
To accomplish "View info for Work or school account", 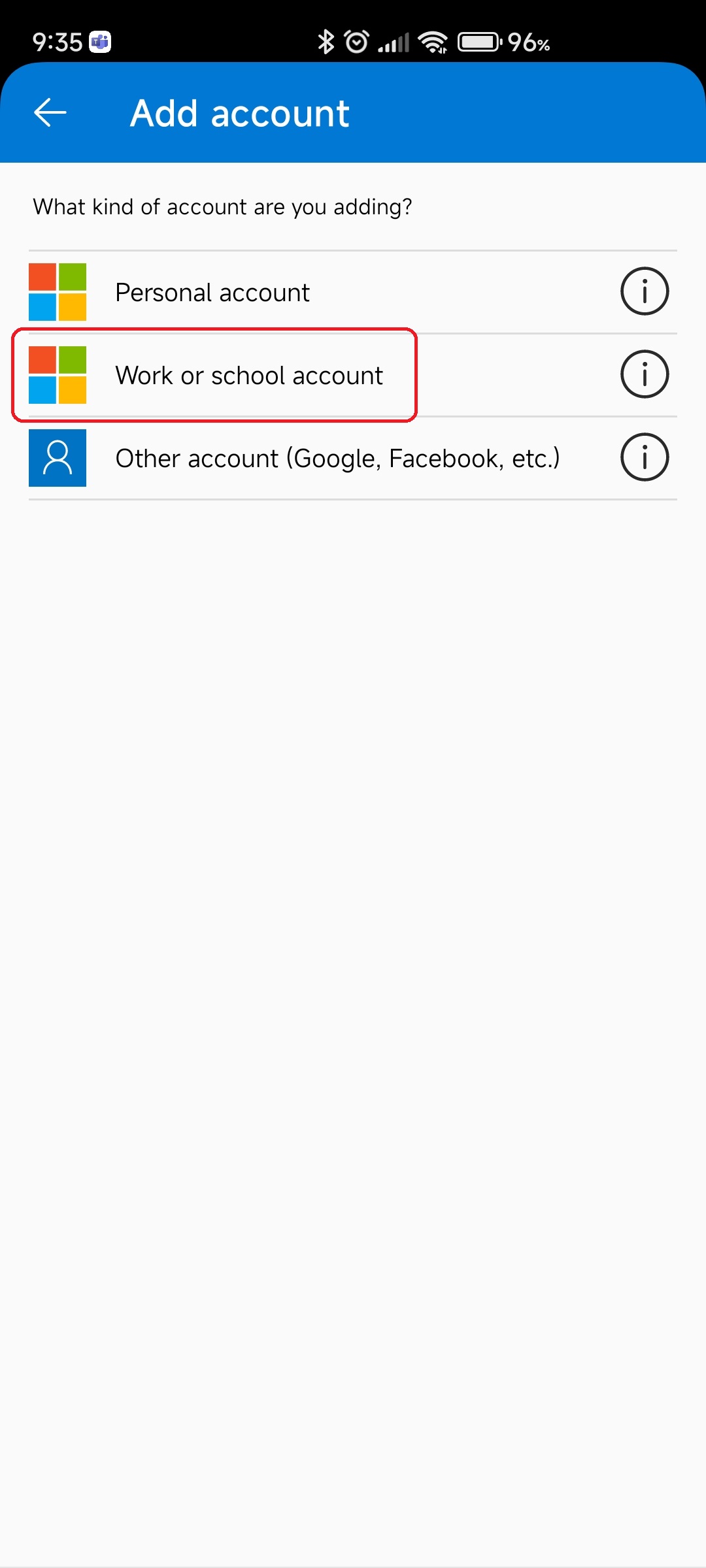I will (x=644, y=374).
